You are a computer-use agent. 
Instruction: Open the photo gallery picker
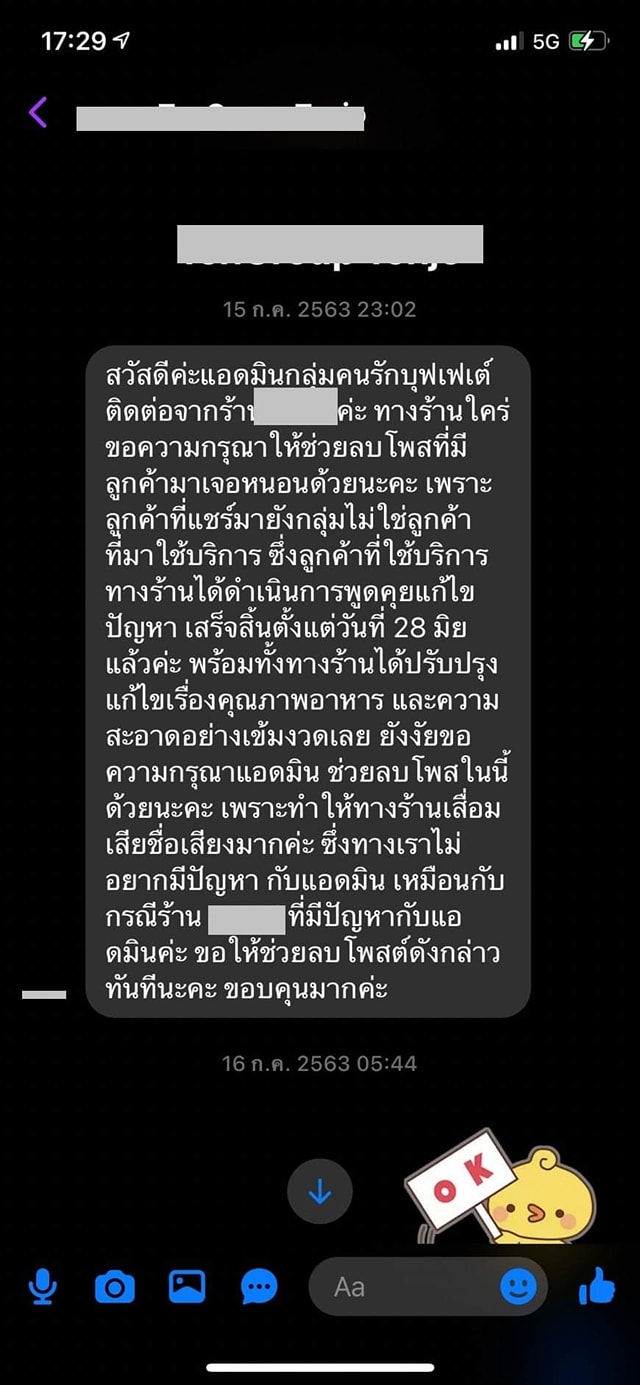(187, 1286)
